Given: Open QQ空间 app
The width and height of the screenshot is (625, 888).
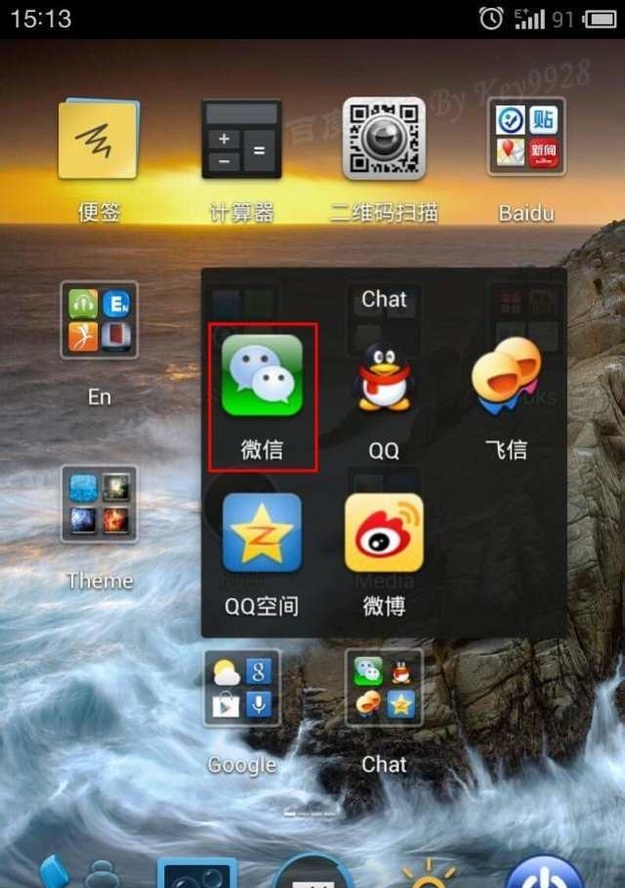Looking at the screenshot, I should [x=262, y=533].
